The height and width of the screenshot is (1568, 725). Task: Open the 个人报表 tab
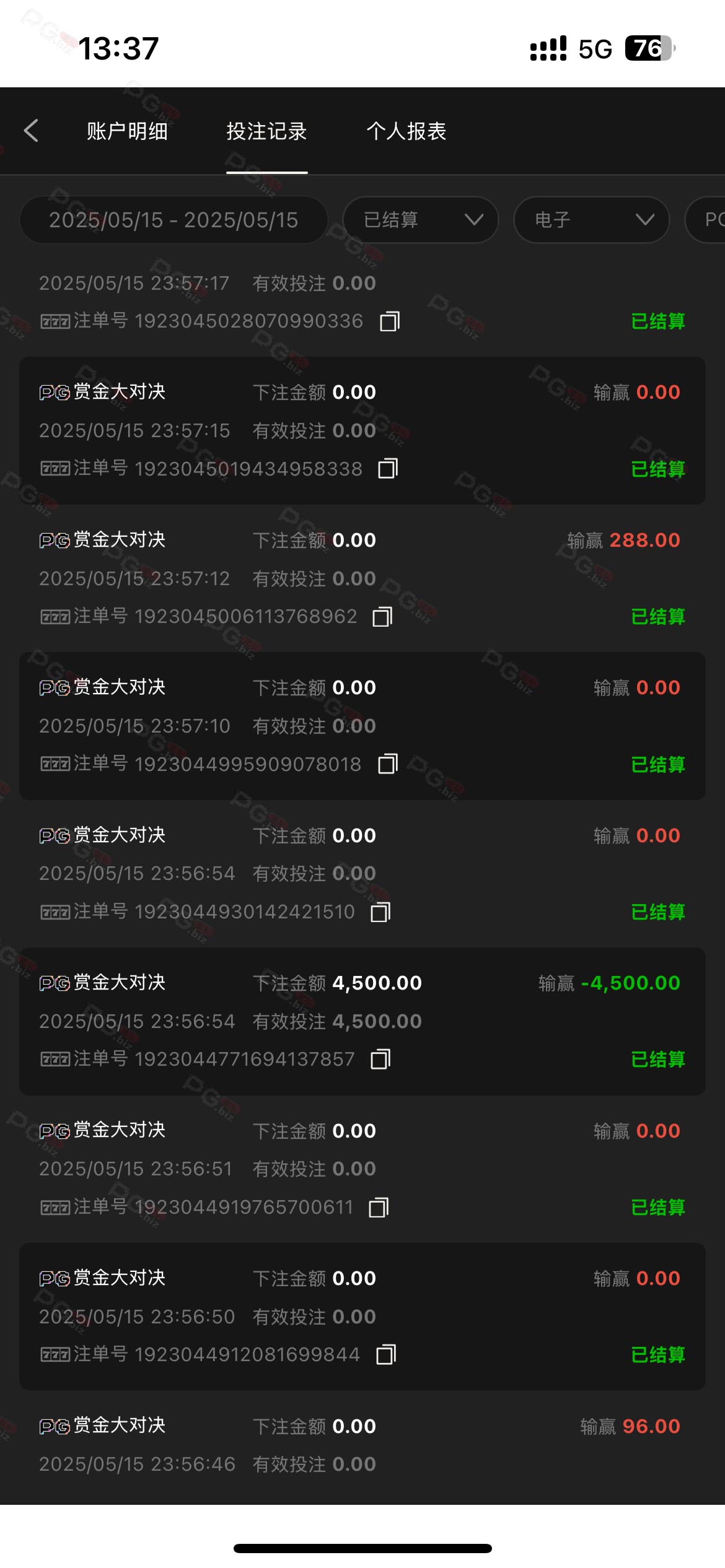pyautogui.click(x=406, y=131)
